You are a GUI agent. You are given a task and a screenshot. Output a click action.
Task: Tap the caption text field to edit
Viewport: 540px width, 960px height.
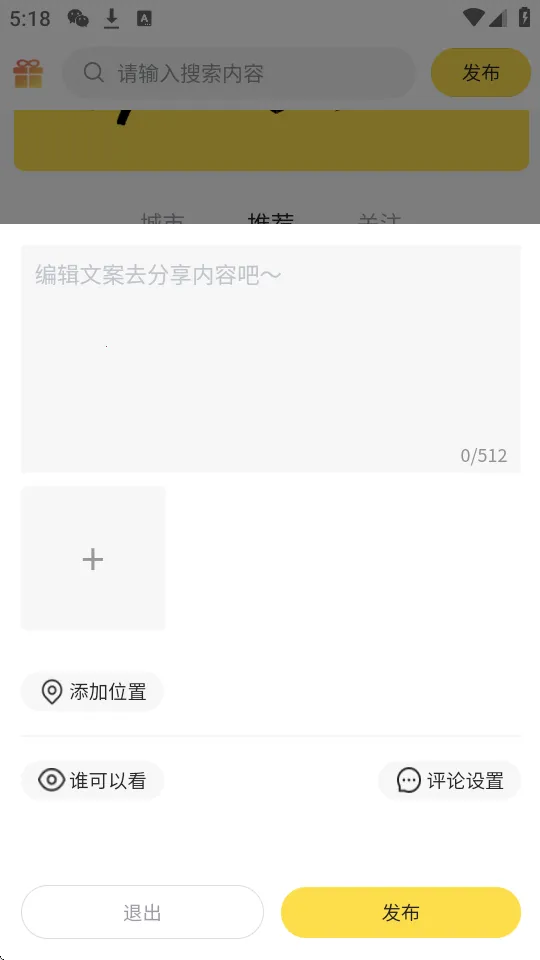coord(271,359)
